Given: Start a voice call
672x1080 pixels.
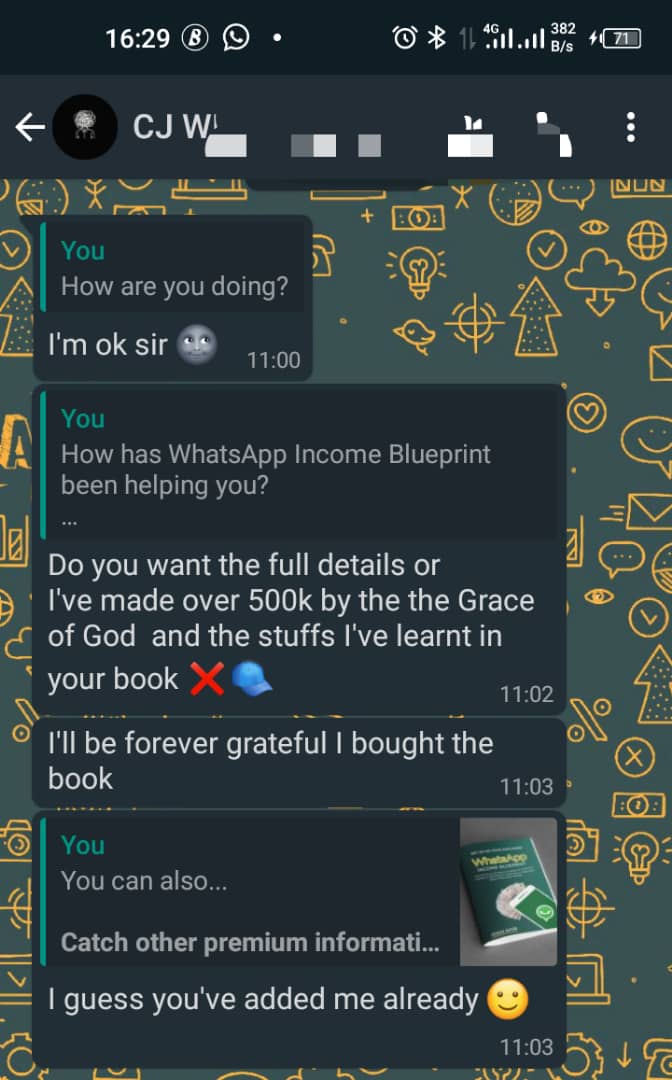Looking at the screenshot, I should [x=554, y=128].
